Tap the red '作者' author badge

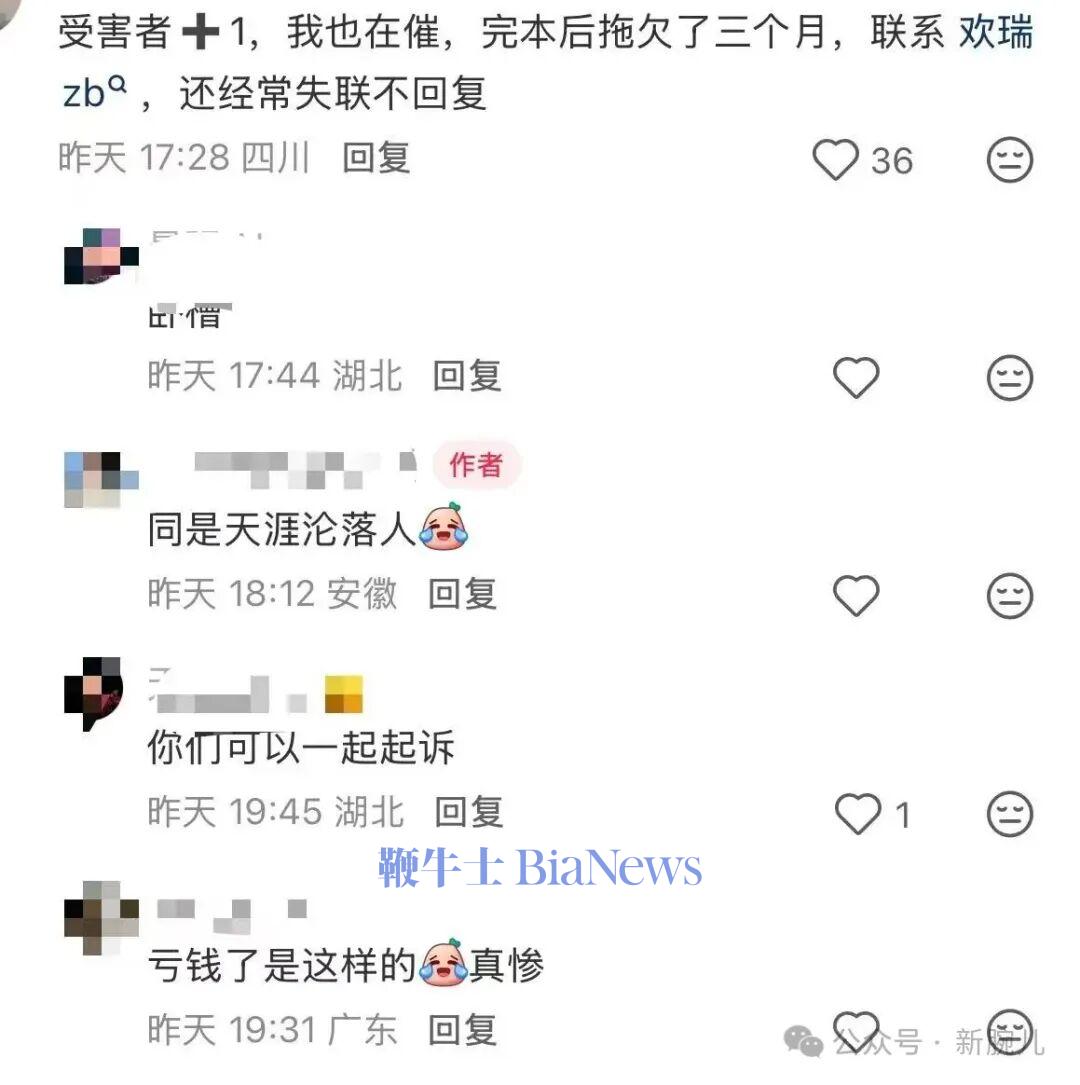pos(477,465)
